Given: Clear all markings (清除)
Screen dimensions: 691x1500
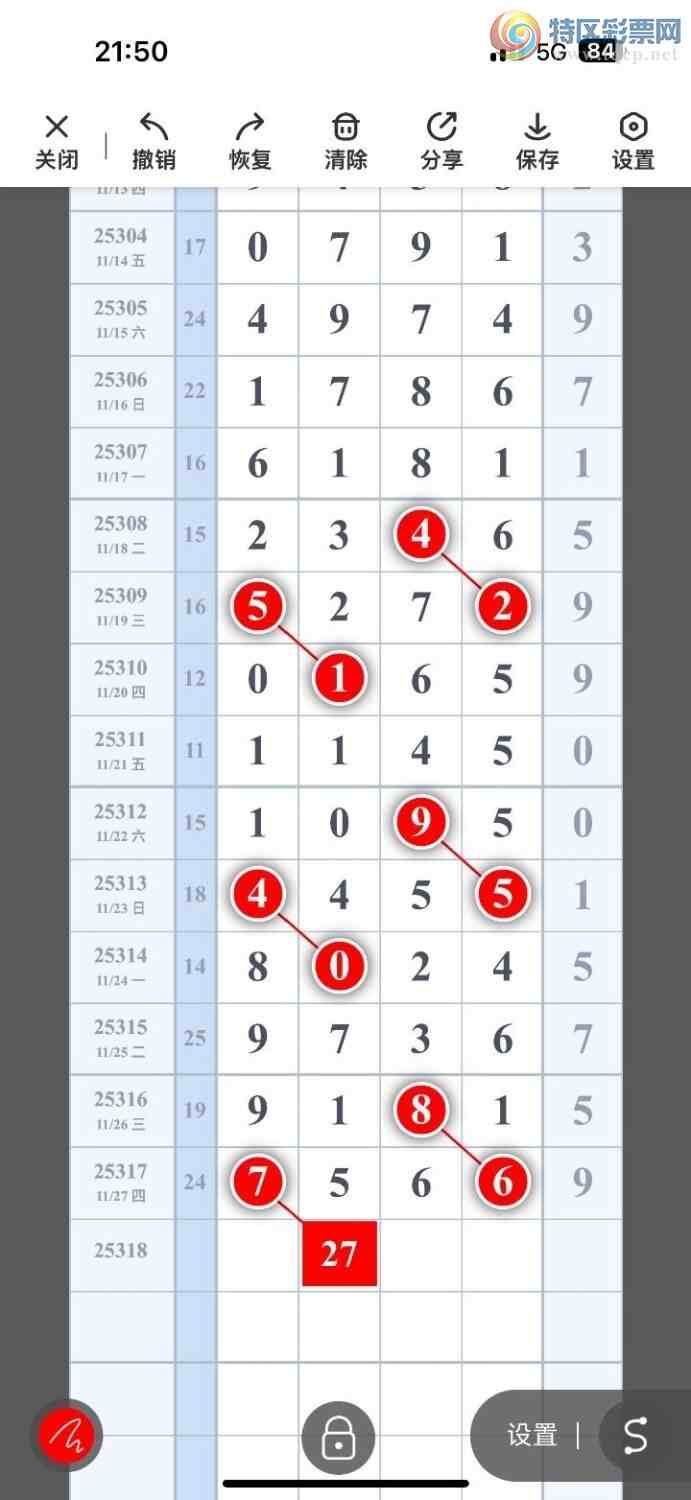Looking at the screenshot, I should pos(346,141).
